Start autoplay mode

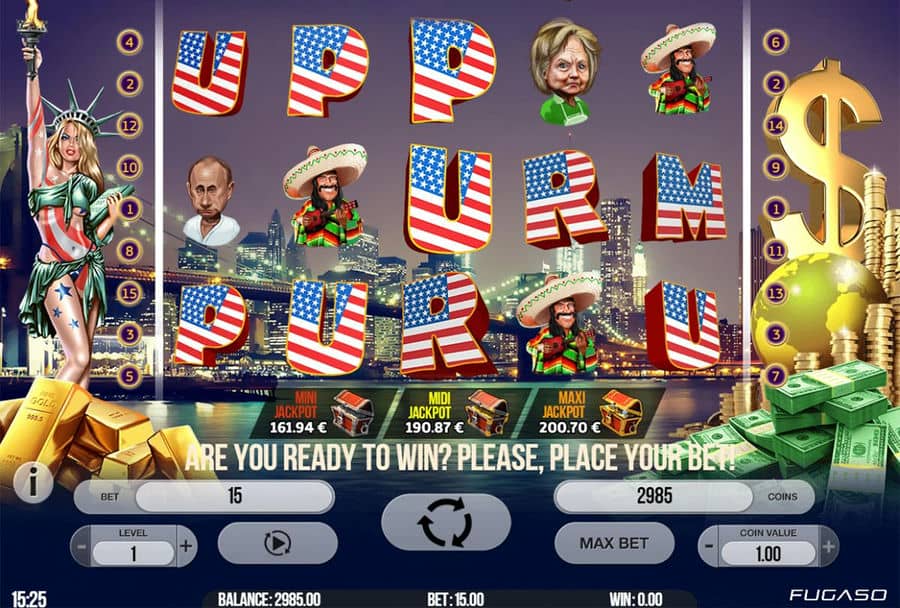pos(277,543)
